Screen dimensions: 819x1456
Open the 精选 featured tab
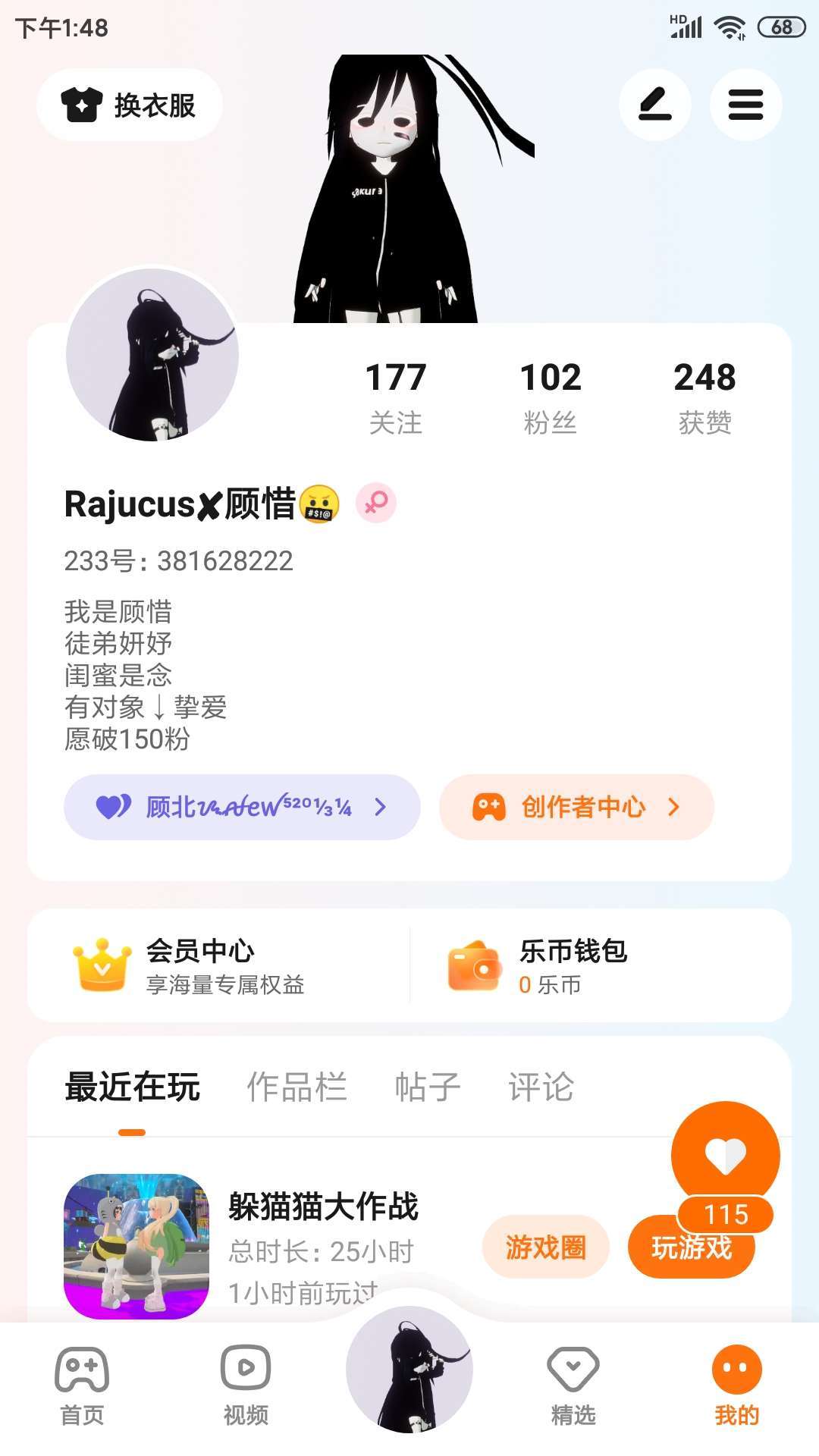pyautogui.click(x=573, y=1385)
